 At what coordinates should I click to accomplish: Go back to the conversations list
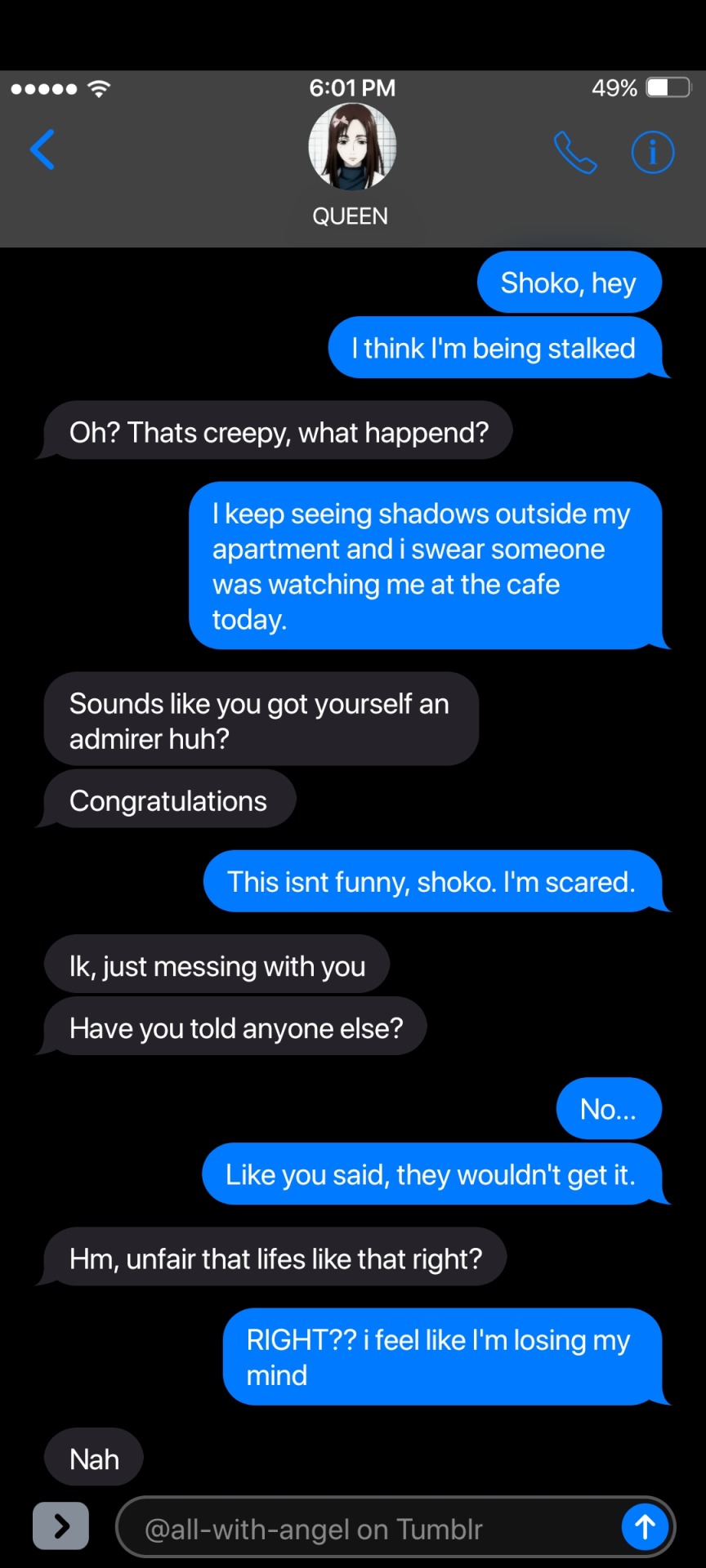click(42, 150)
